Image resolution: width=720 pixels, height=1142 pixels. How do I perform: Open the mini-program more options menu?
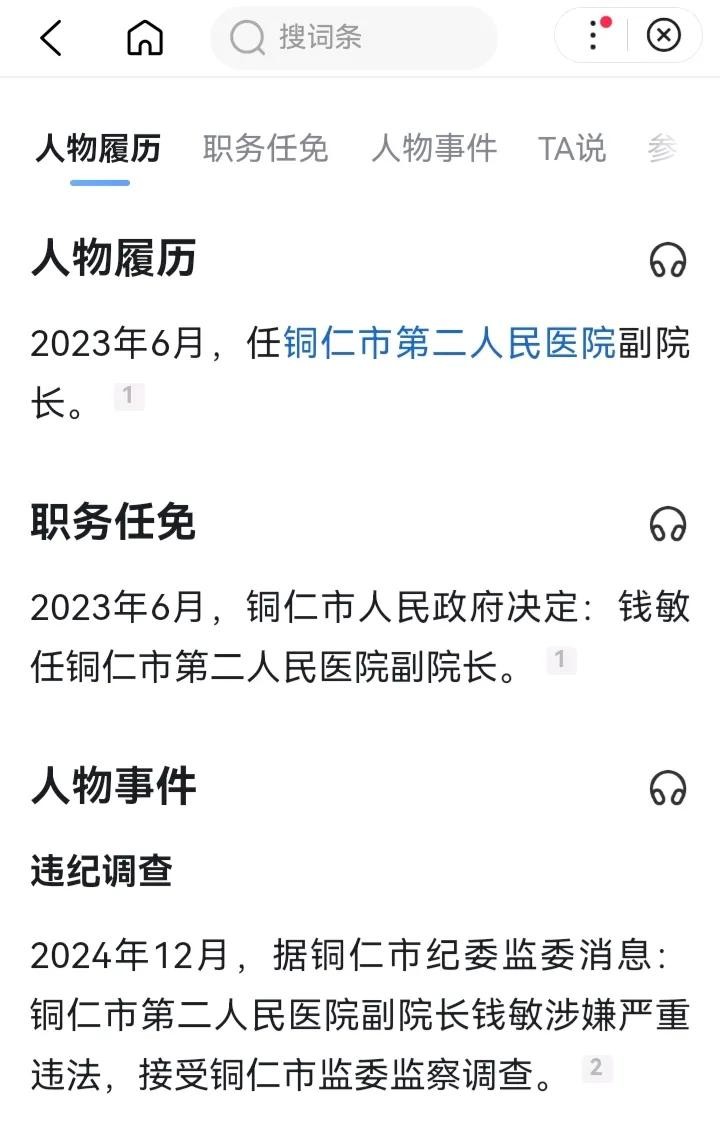click(596, 36)
